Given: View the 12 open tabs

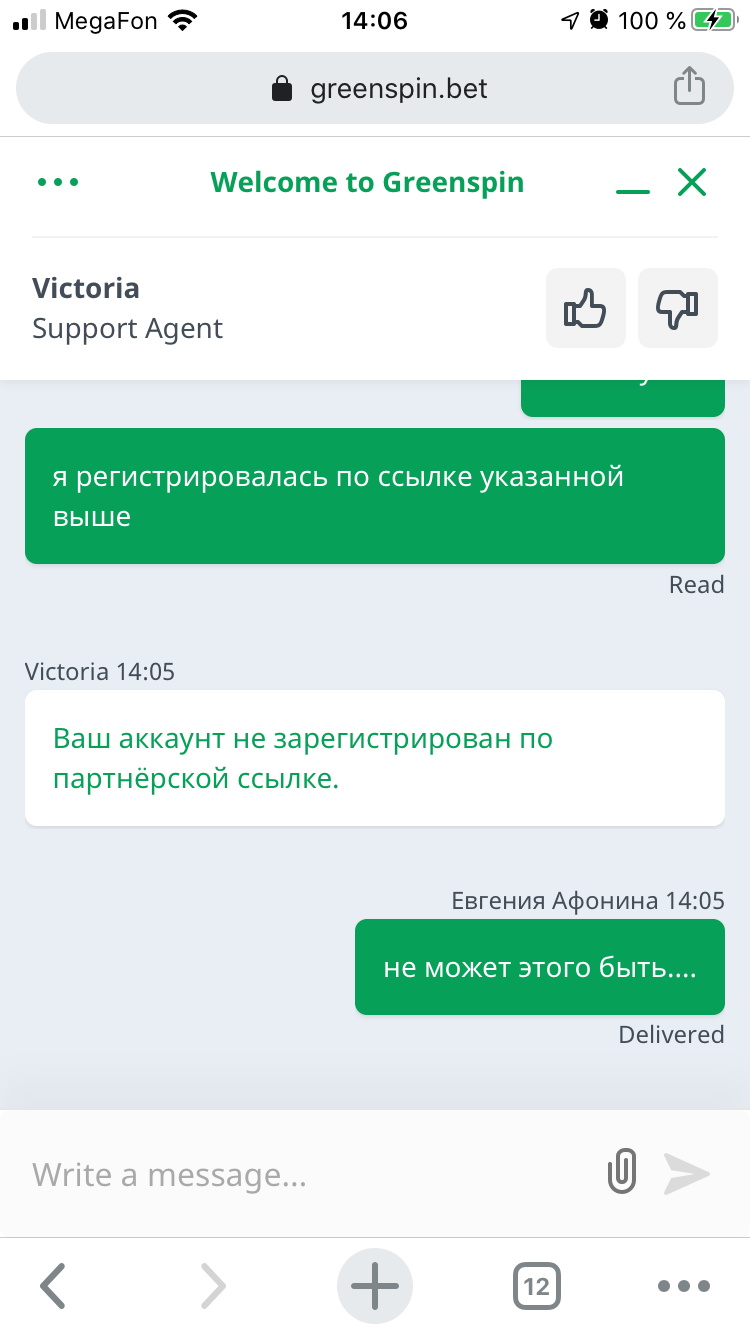Looking at the screenshot, I should click(x=537, y=1286).
